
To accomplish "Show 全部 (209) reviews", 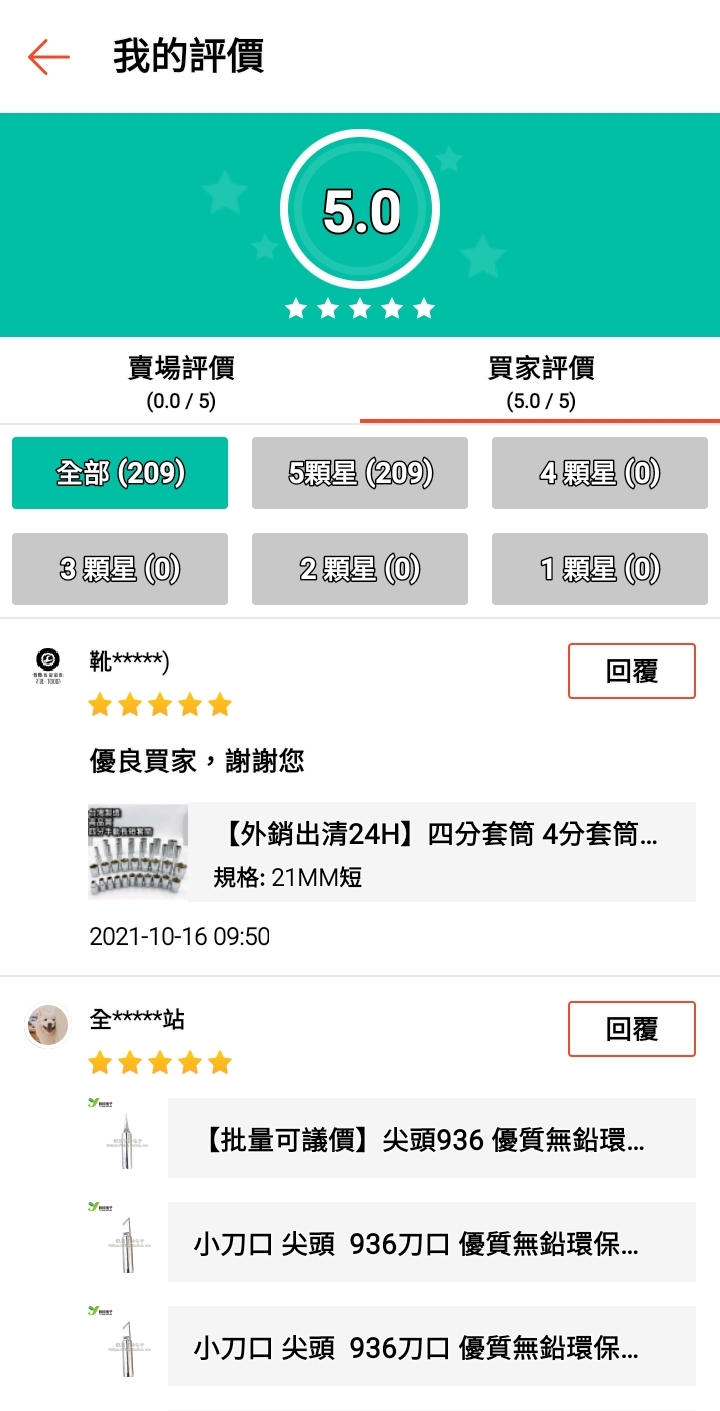I will tap(120, 473).
